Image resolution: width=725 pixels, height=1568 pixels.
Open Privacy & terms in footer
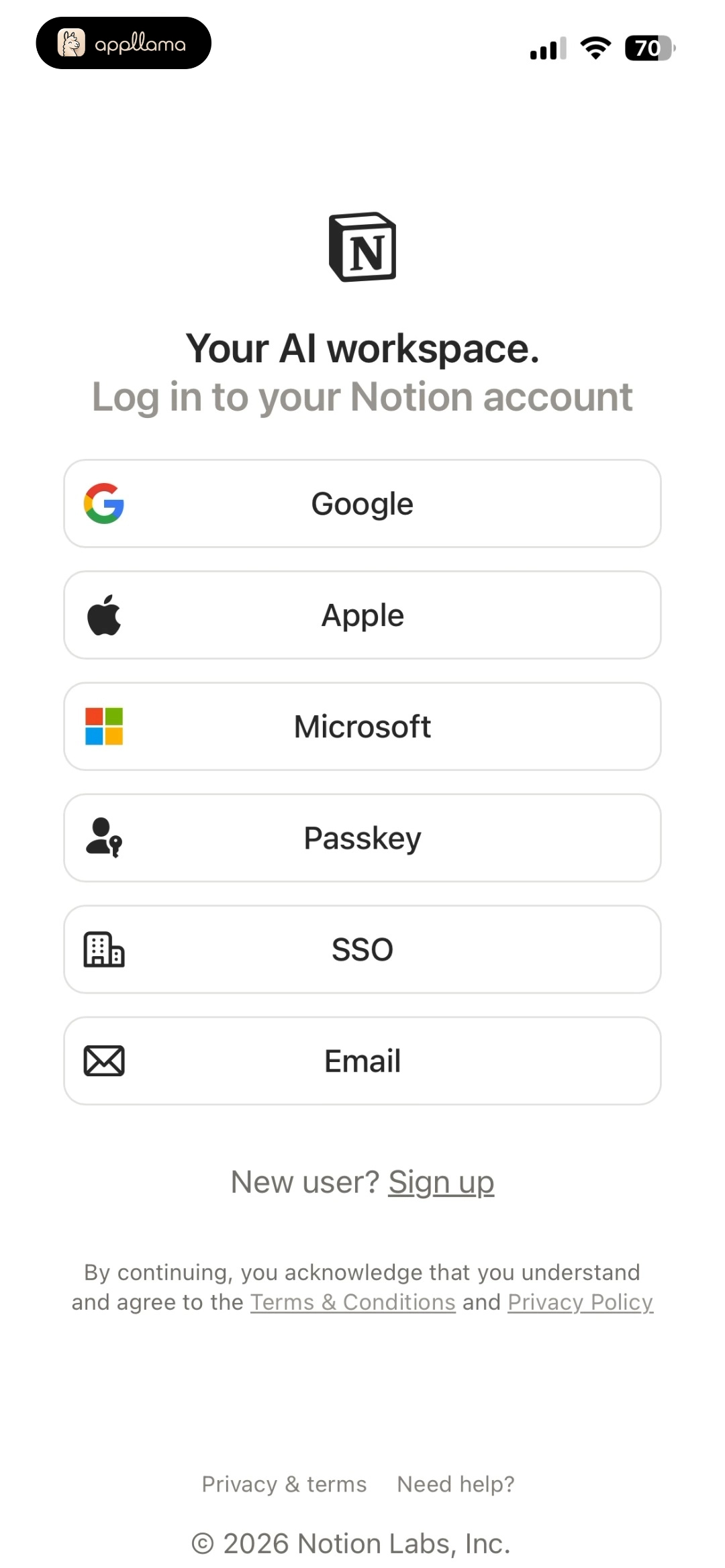pos(284,1483)
